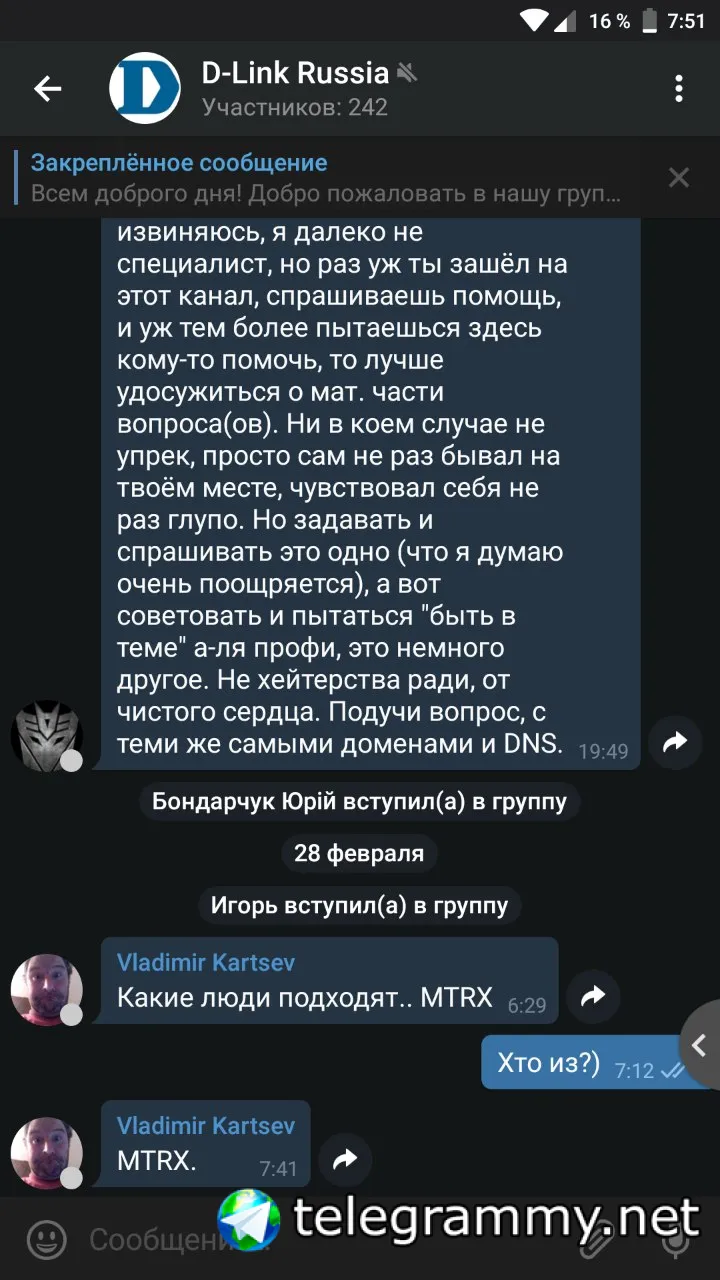Image resolution: width=720 pixels, height=1280 pixels.
Task: Dismiss the pinned message banner
Action: (x=679, y=178)
